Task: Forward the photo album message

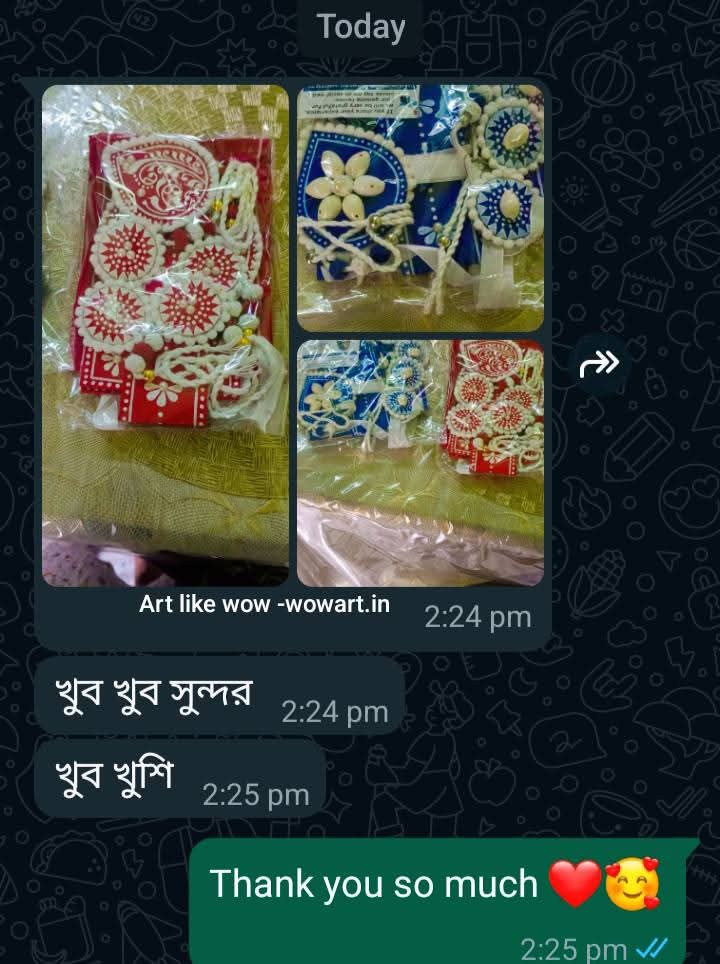Action: click(599, 365)
